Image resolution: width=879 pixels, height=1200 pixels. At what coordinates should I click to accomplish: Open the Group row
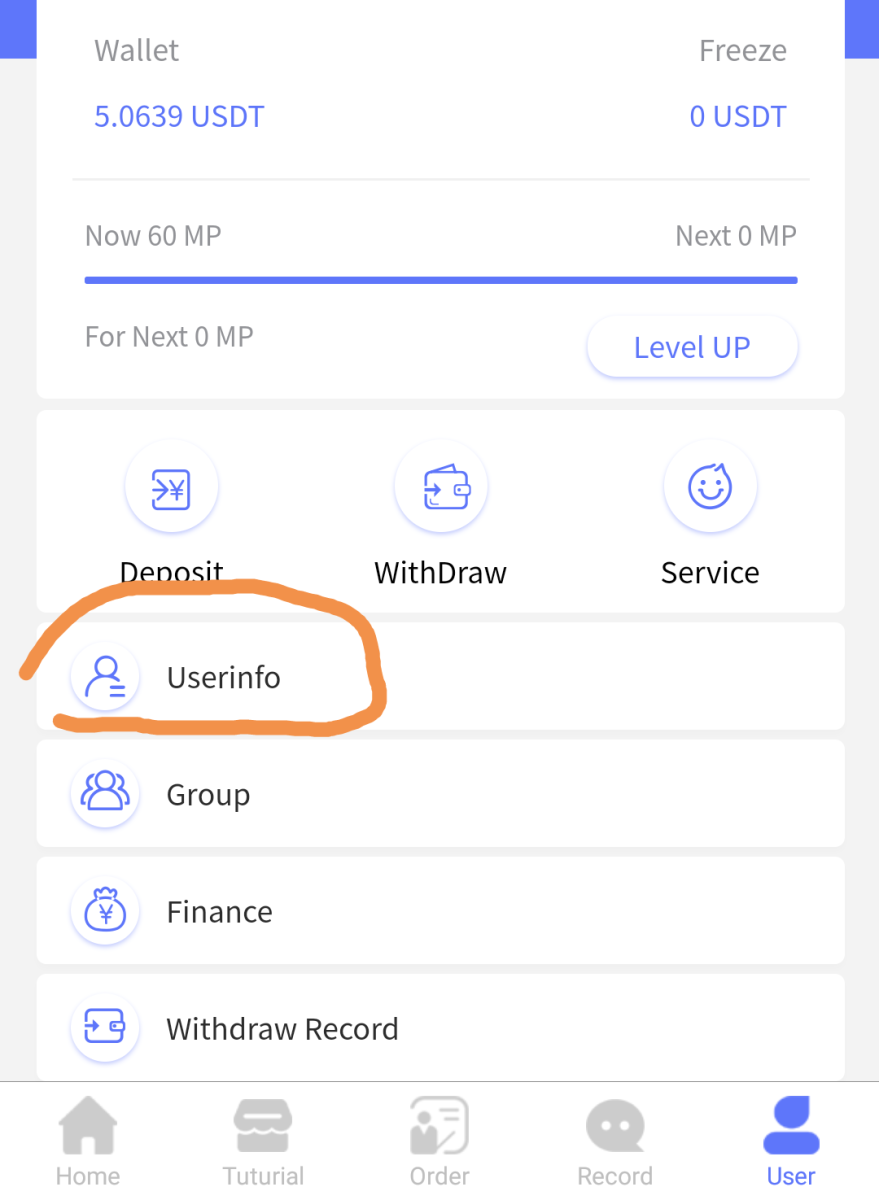440,795
